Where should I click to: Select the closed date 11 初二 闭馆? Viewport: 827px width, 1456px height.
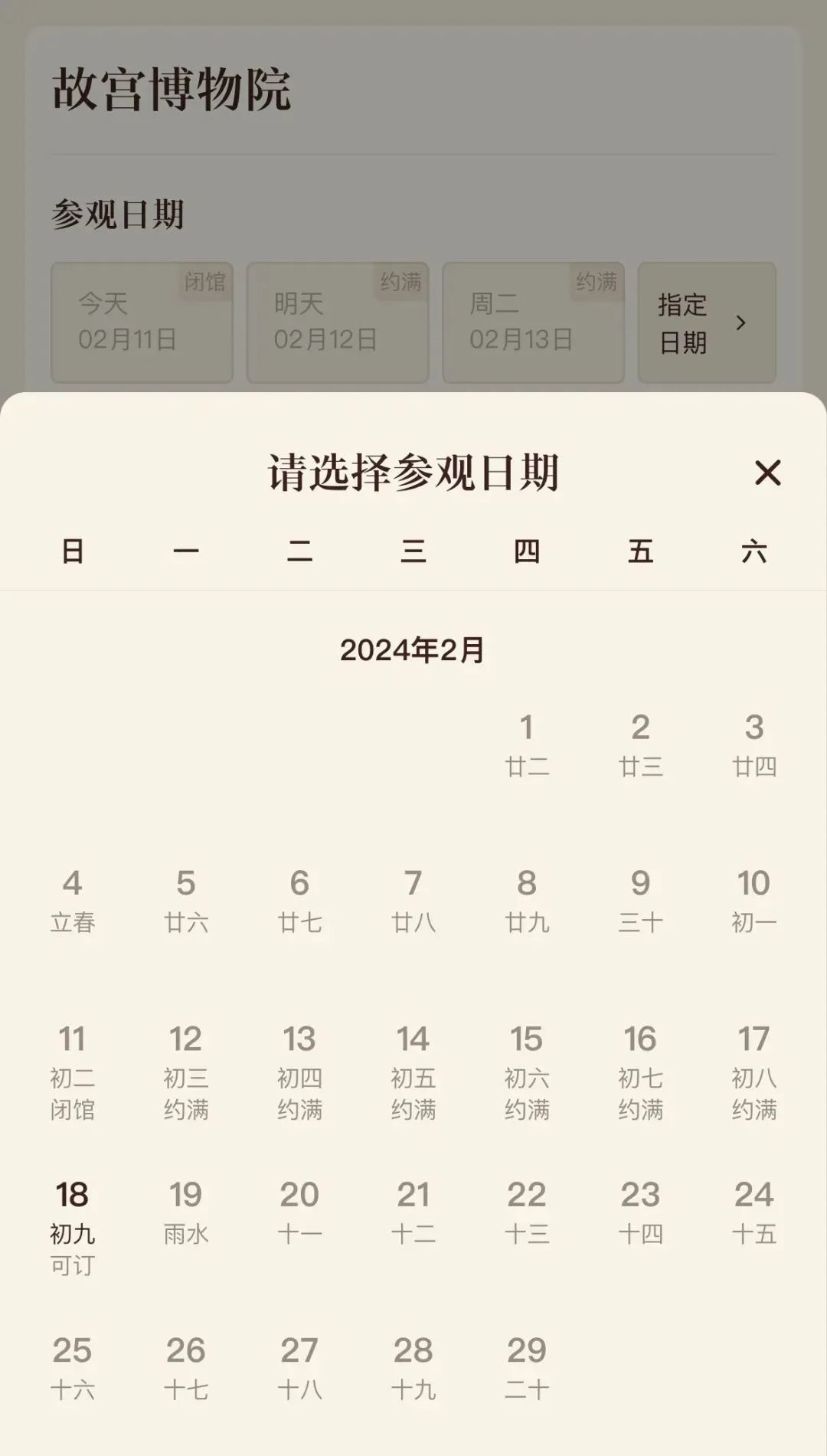click(x=73, y=1072)
